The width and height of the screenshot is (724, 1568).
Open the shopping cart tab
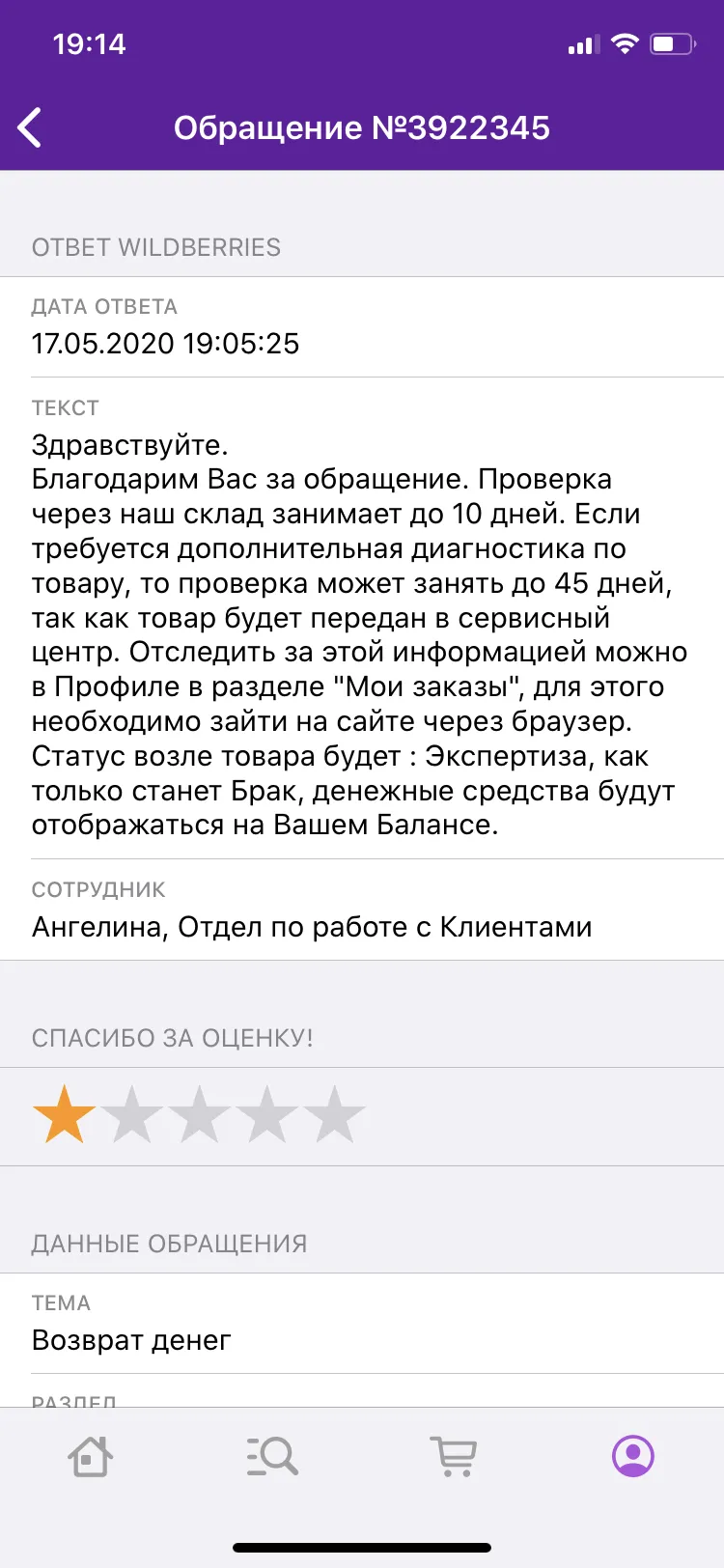coord(453,1456)
